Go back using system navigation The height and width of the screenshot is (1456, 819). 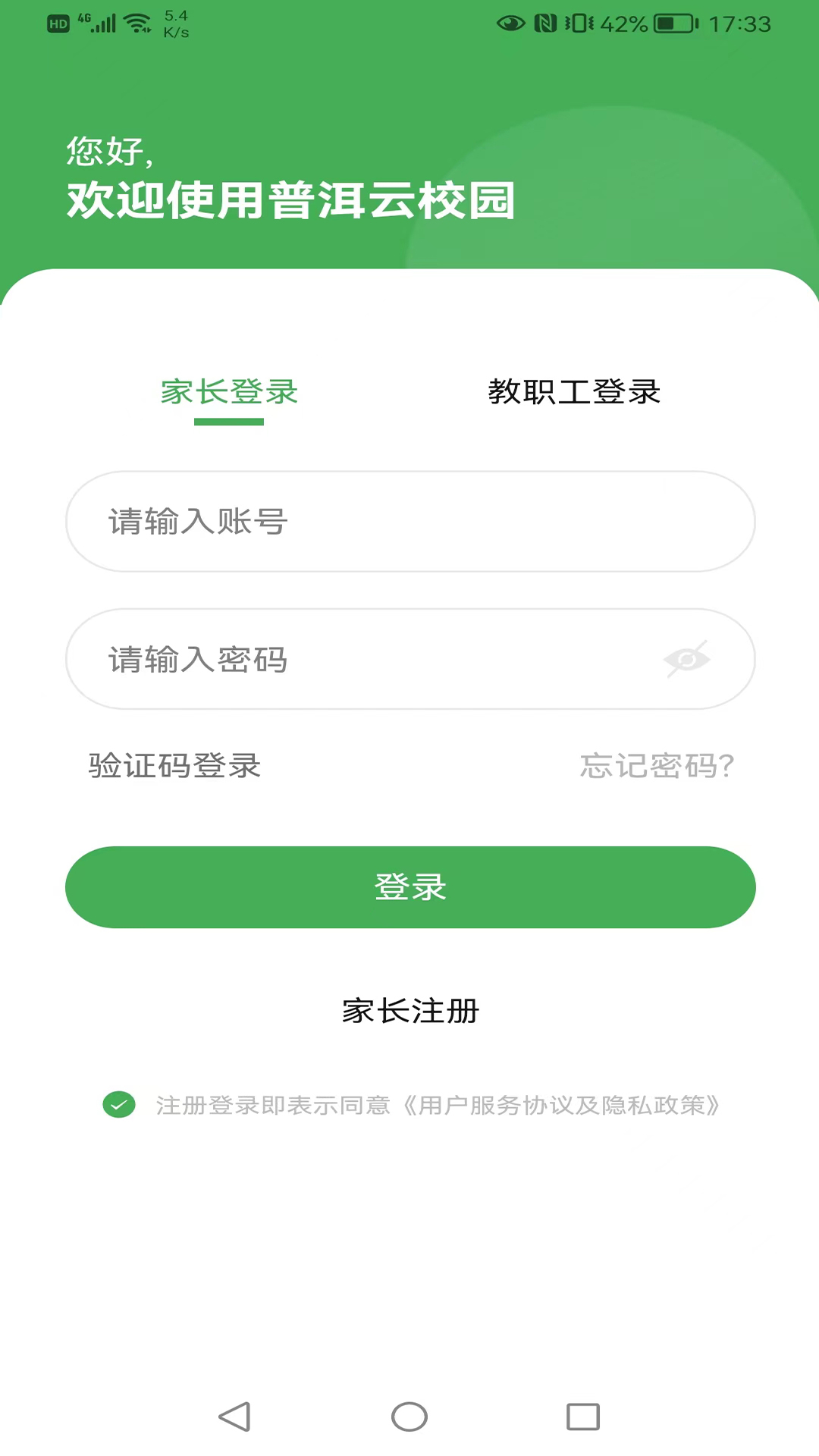(x=234, y=1417)
